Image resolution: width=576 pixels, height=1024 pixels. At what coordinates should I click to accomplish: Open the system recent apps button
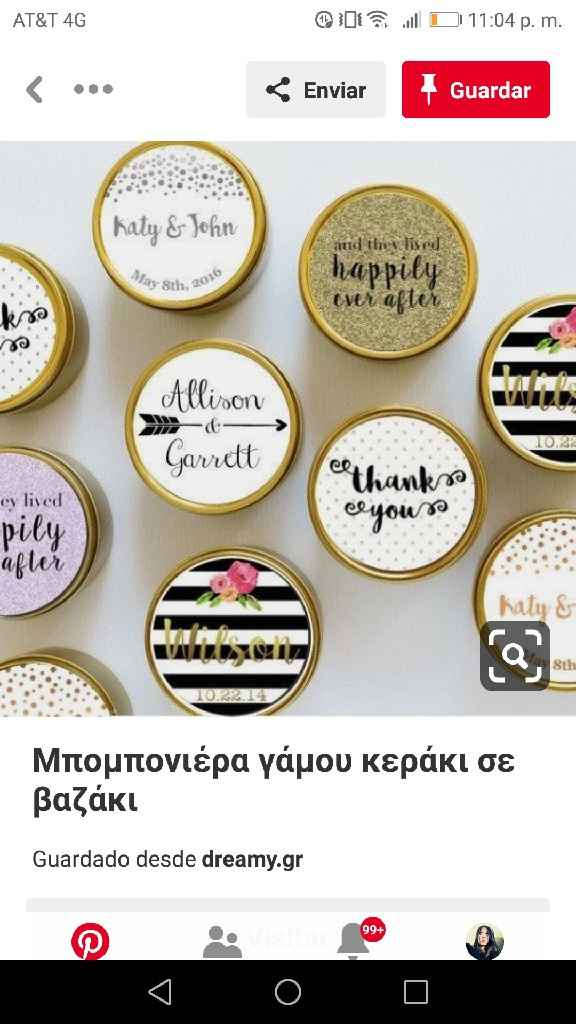point(415,992)
